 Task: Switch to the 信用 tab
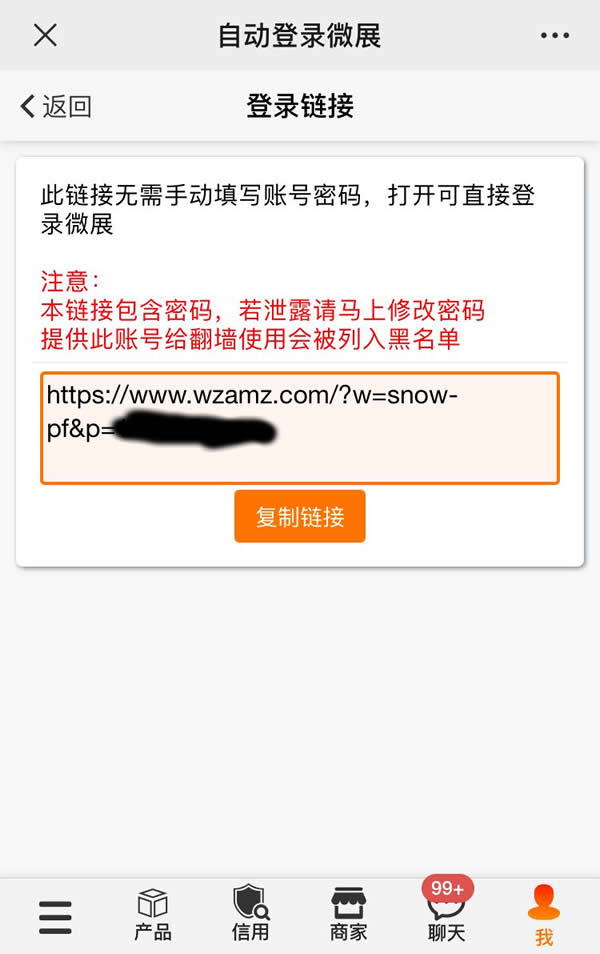pyautogui.click(x=250, y=915)
